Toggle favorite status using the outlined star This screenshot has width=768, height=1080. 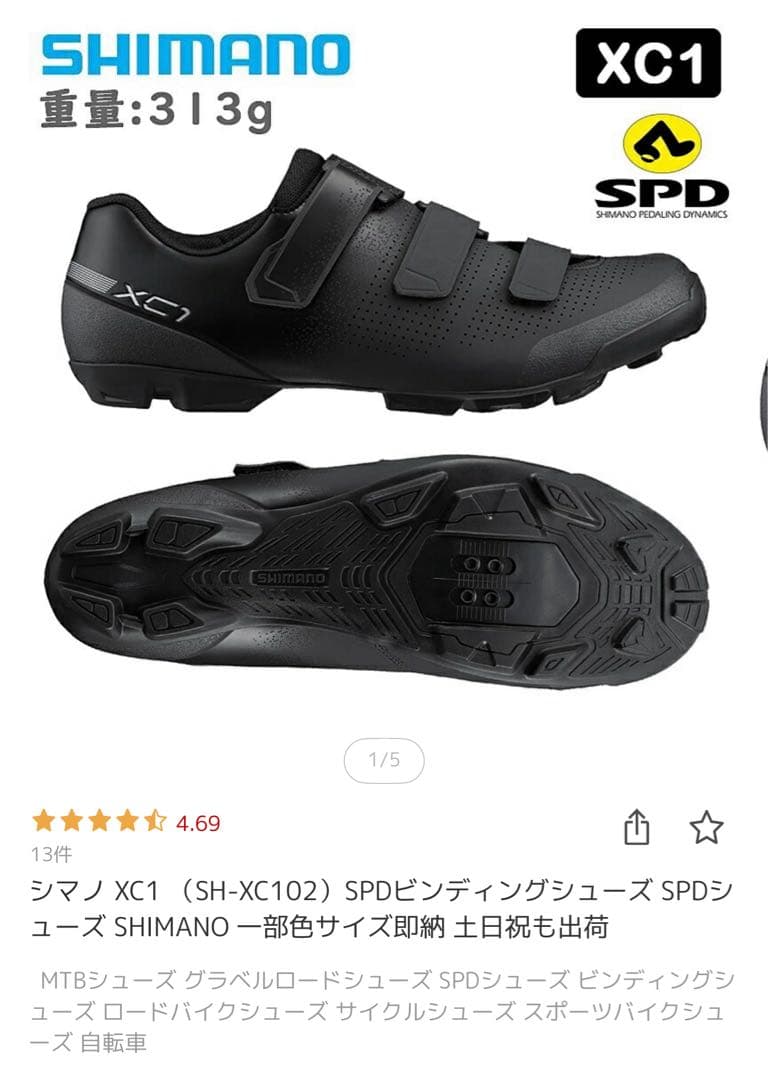pos(707,828)
